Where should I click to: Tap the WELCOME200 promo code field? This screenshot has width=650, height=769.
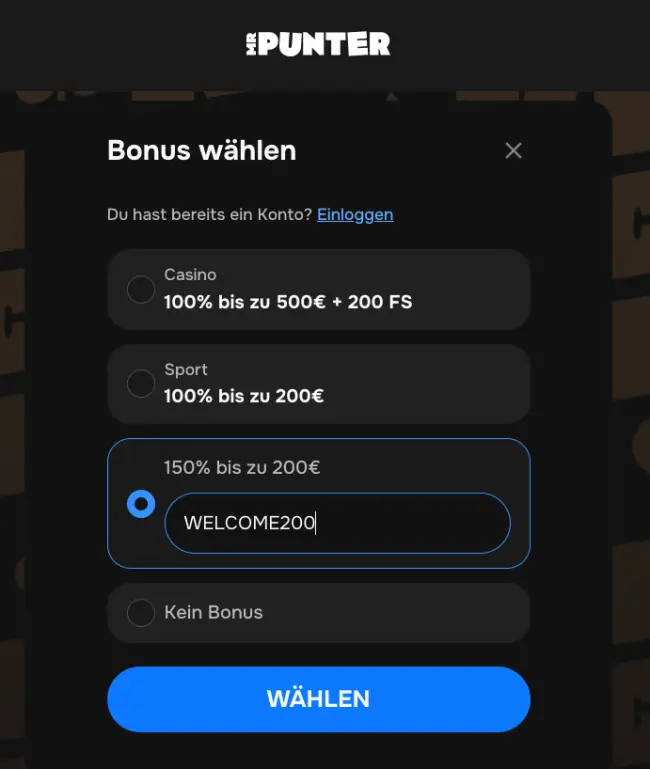[x=337, y=523]
